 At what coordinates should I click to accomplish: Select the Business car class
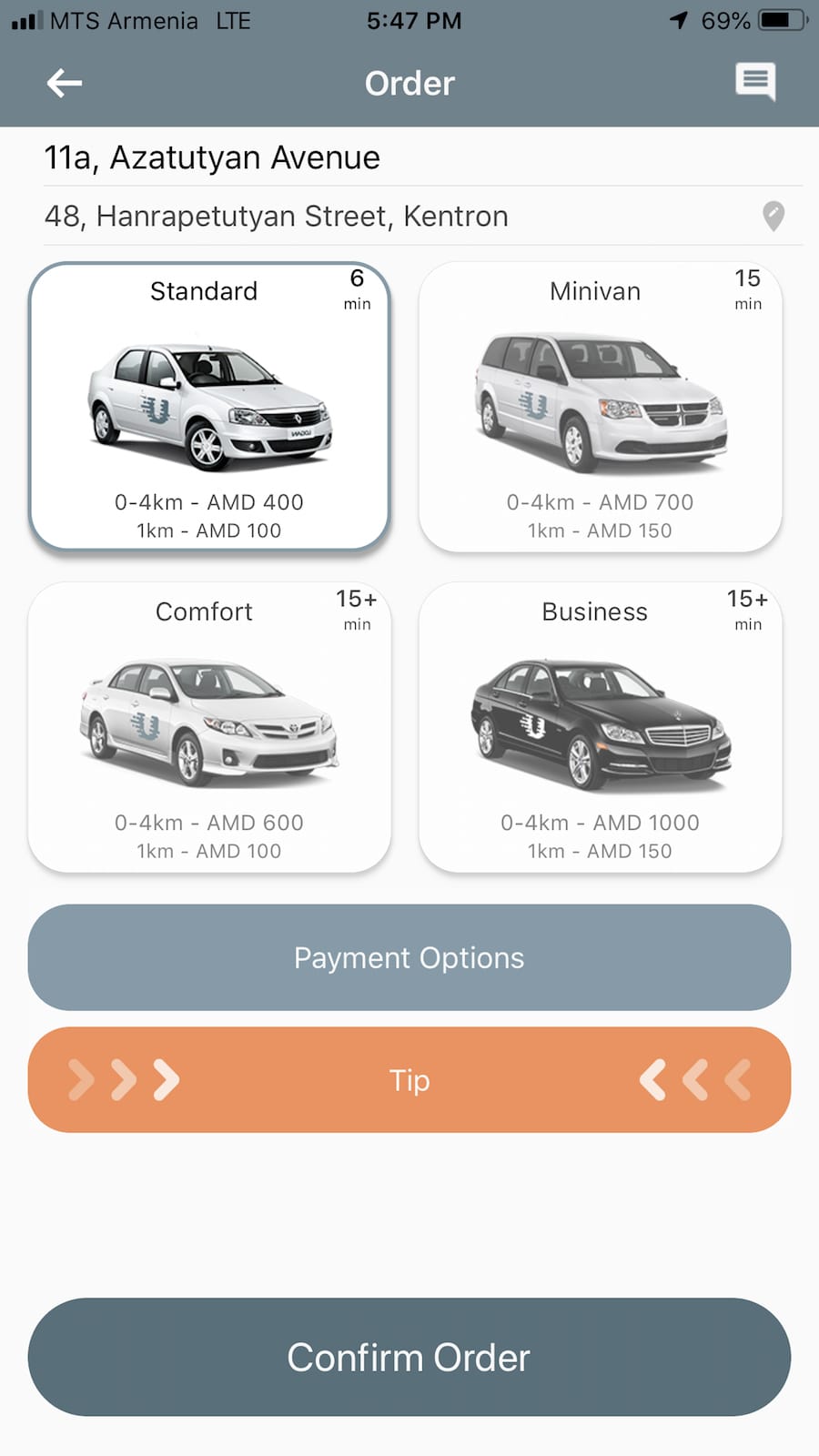pyautogui.click(x=601, y=727)
